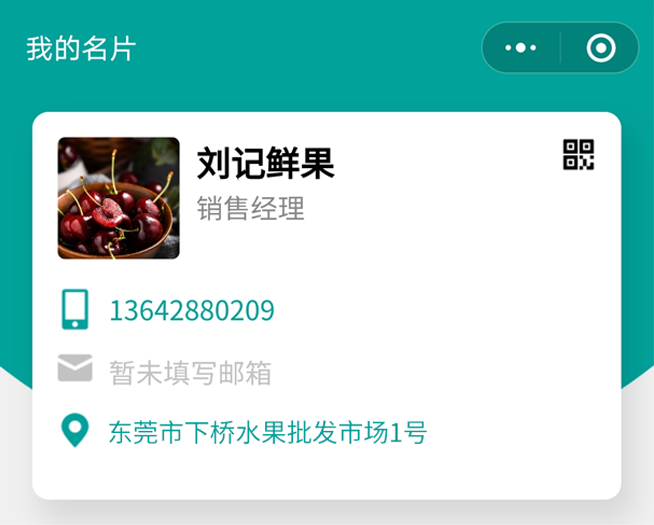Screen dimensions: 654x525
Task: Show the business card QR code
Action: (578, 155)
